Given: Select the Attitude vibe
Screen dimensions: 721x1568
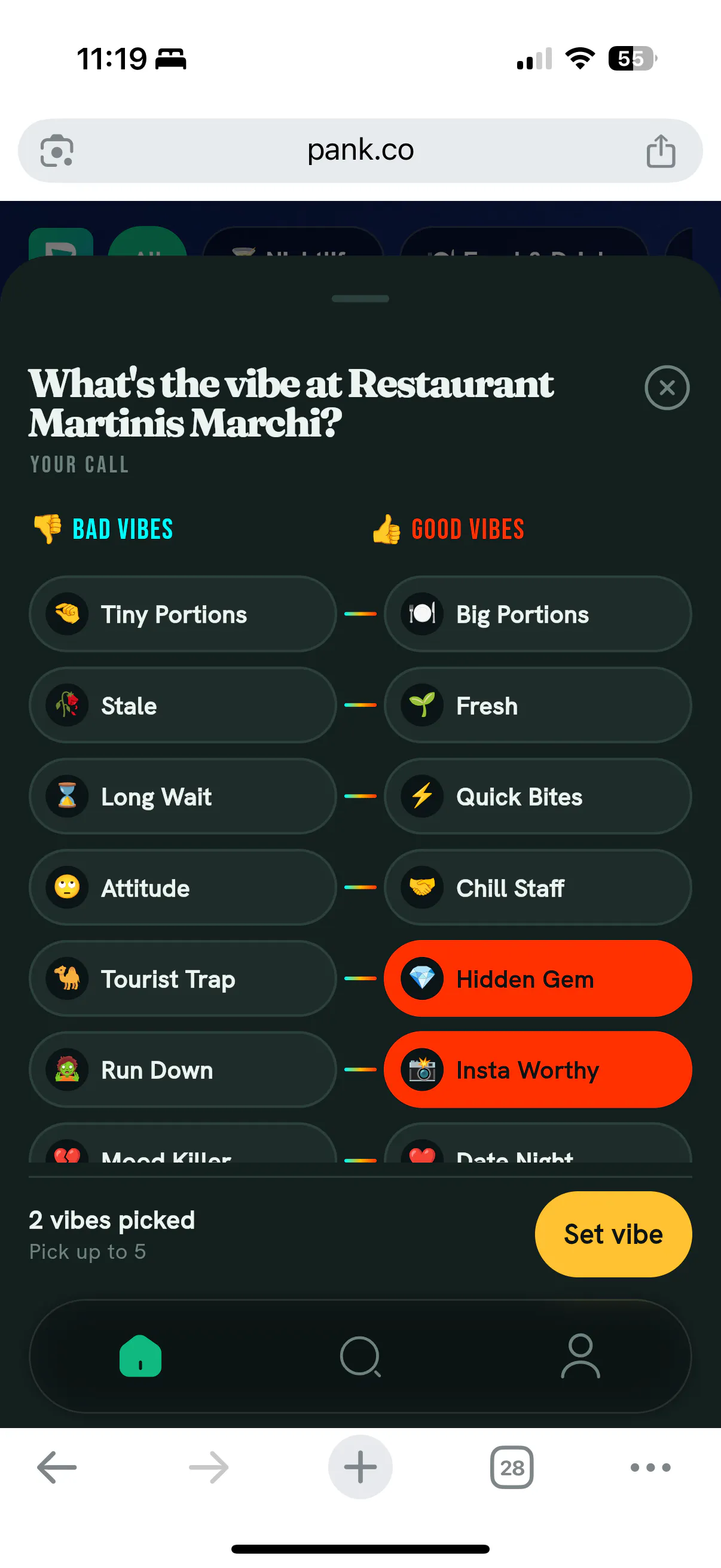Looking at the screenshot, I should (182, 887).
